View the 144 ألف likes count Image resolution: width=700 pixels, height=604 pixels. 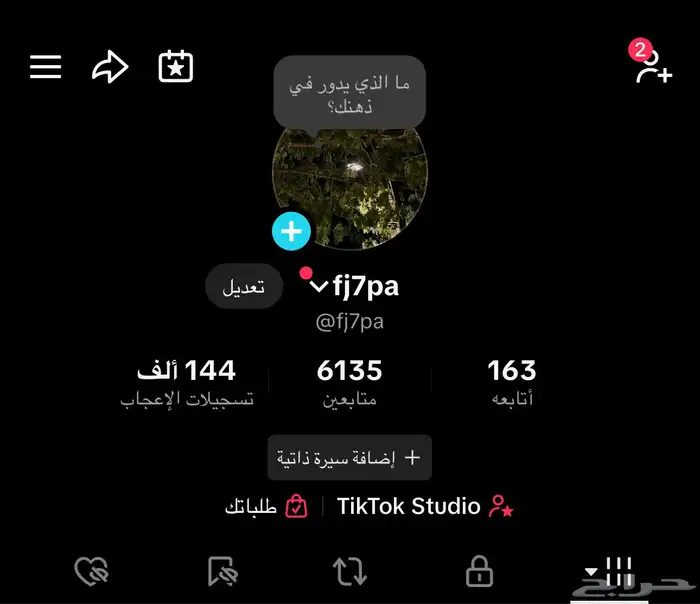click(x=187, y=382)
